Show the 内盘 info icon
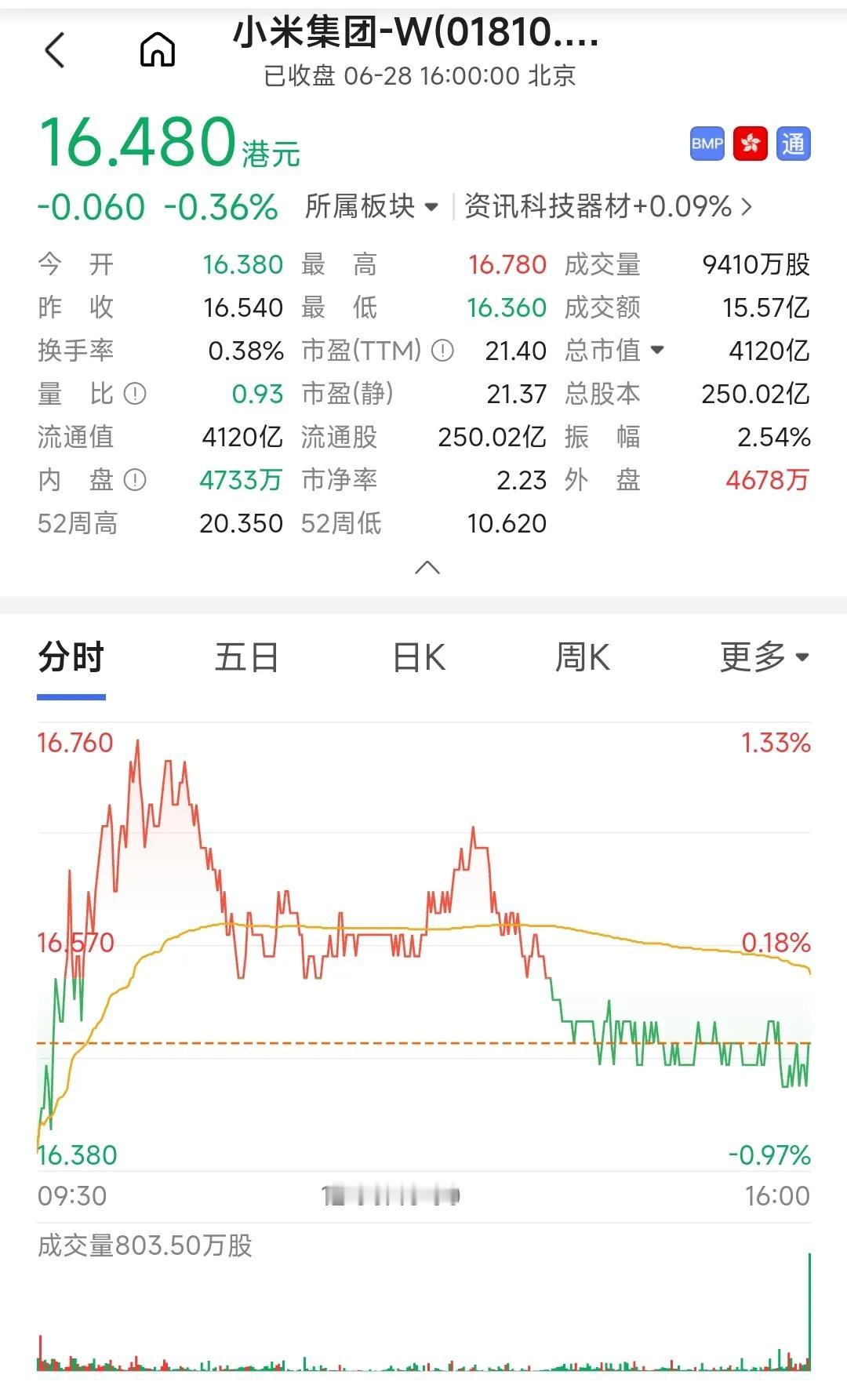This screenshot has height=1400, width=847. click(x=135, y=479)
